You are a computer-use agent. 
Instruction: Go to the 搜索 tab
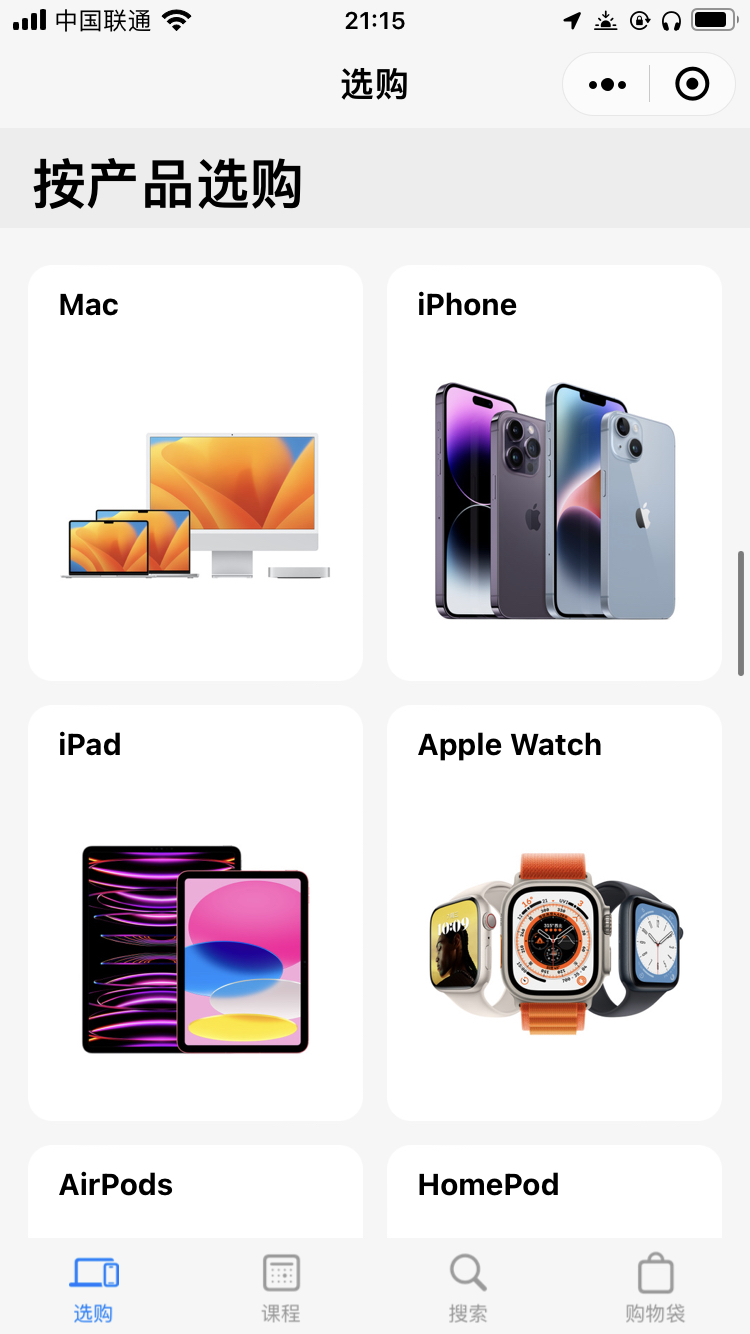click(468, 1288)
